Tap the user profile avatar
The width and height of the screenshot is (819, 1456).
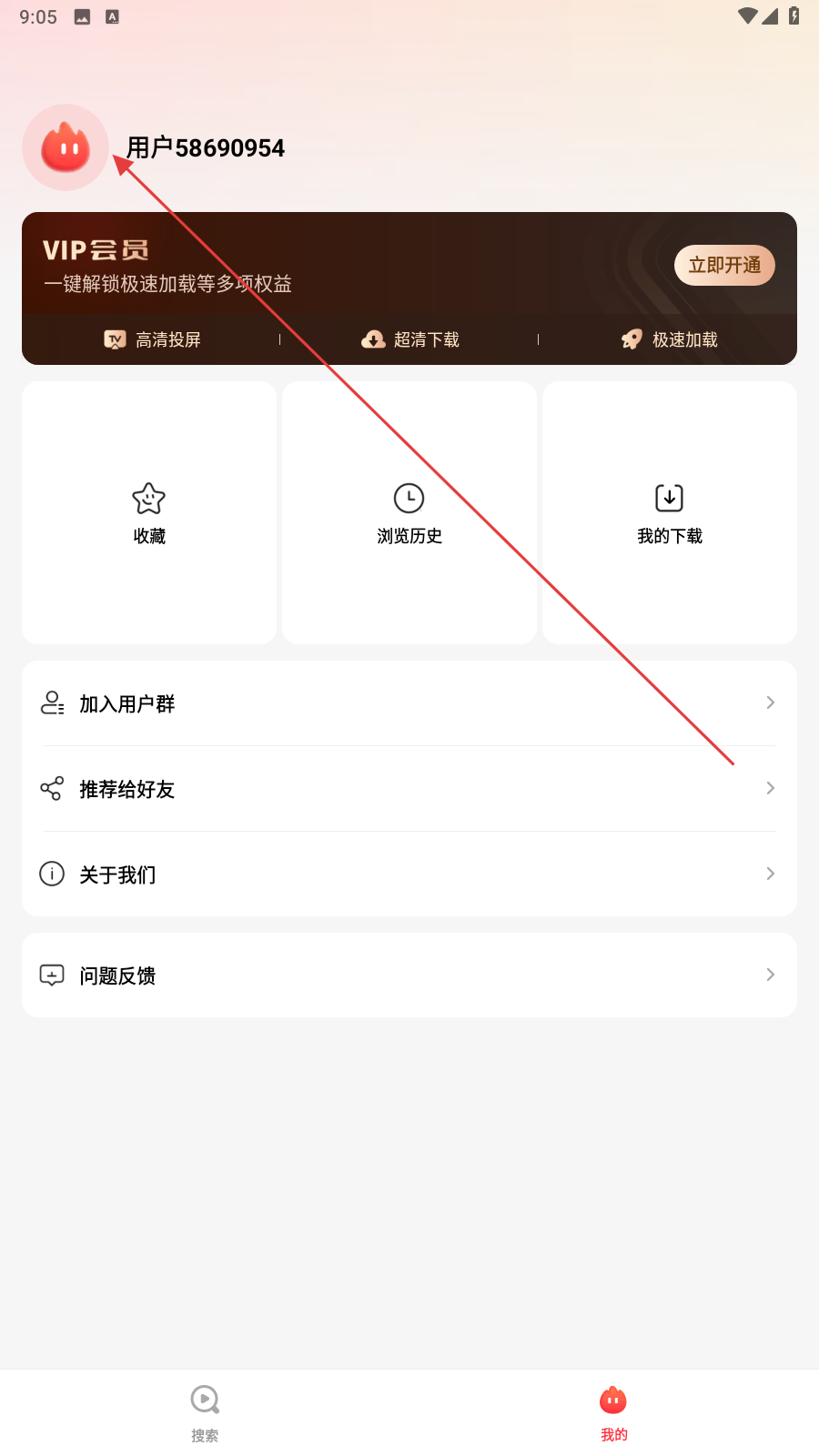point(66,147)
